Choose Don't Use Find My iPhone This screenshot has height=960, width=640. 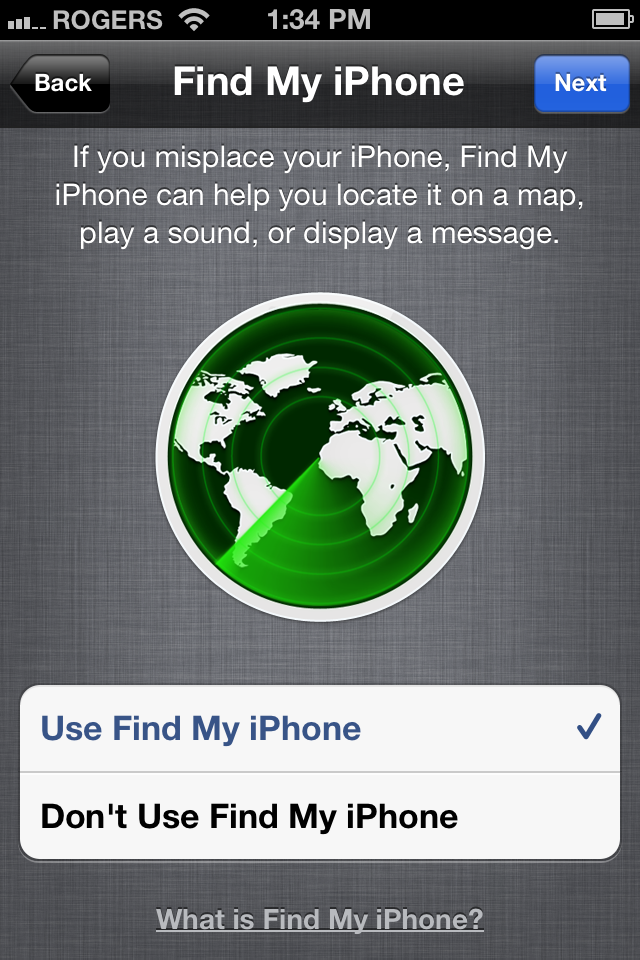point(320,816)
